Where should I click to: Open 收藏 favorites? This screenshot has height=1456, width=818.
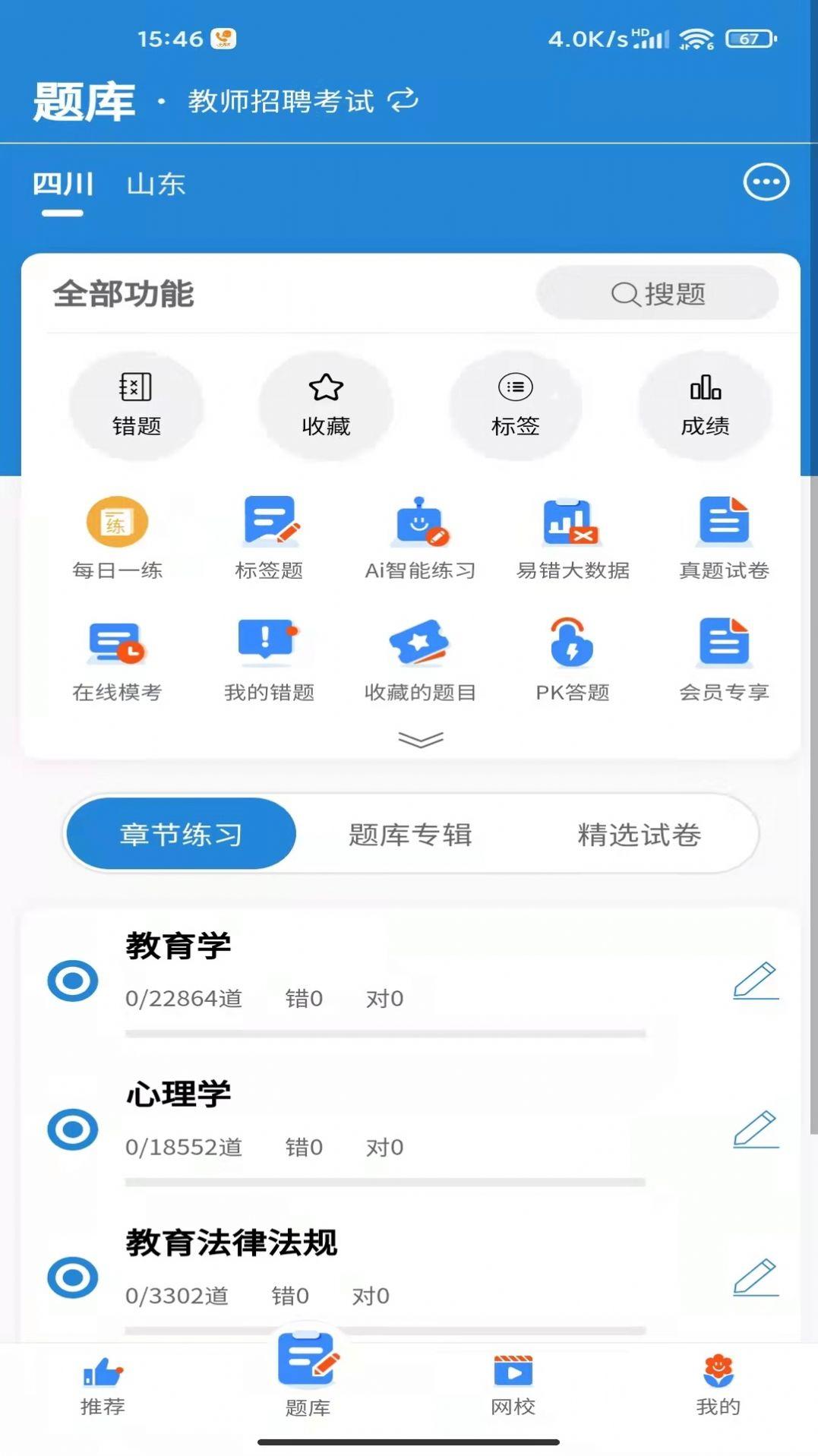pyautogui.click(x=326, y=406)
